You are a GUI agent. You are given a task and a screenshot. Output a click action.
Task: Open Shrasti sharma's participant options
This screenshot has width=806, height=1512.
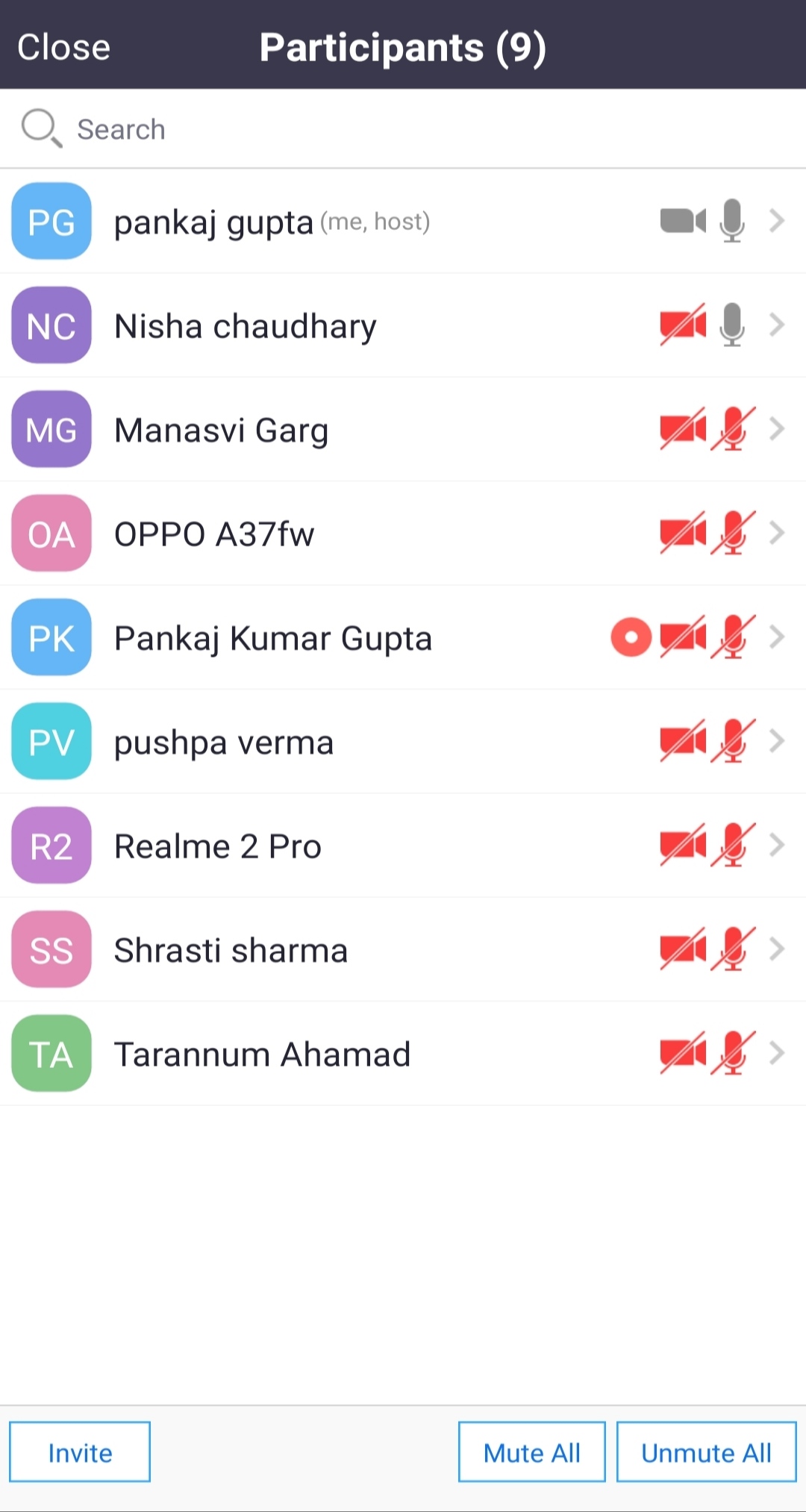click(403, 949)
